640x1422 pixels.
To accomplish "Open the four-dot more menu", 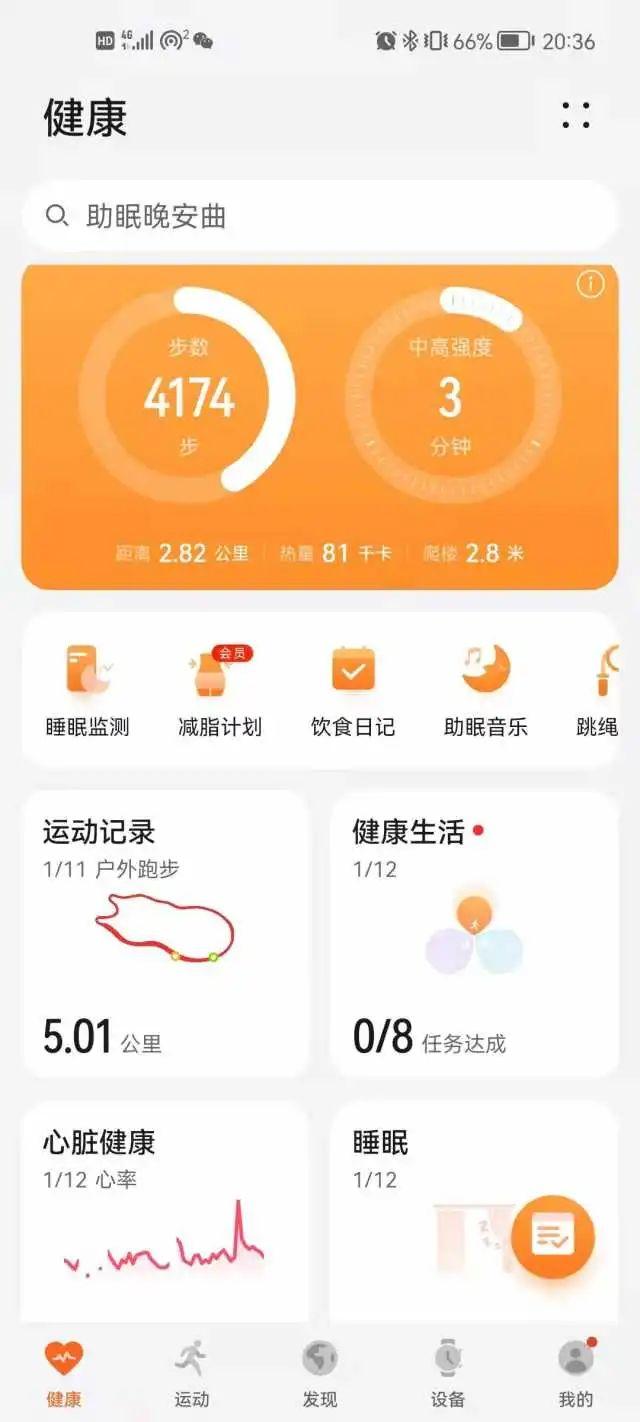I will pyautogui.click(x=576, y=116).
